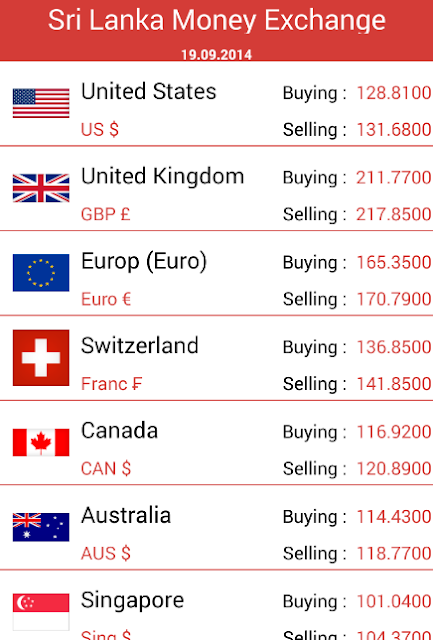This screenshot has width=433, height=640.
Task: Select the United Kingdom GBP row
Action: pyautogui.click(x=216, y=188)
